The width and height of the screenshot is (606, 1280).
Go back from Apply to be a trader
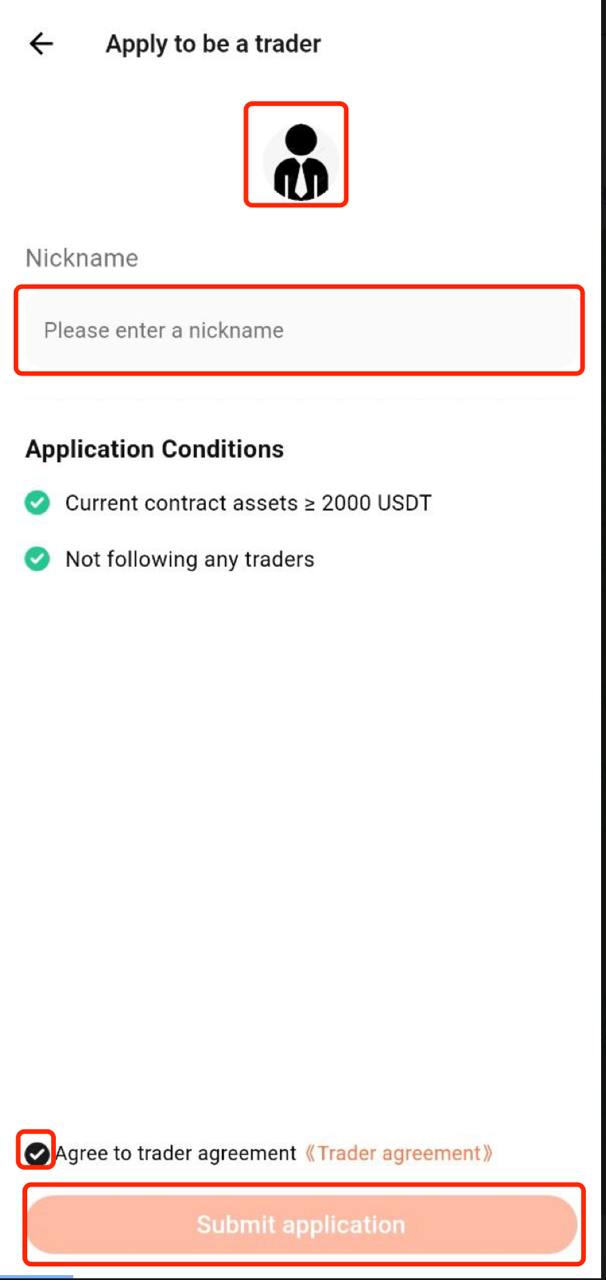click(41, 44)
